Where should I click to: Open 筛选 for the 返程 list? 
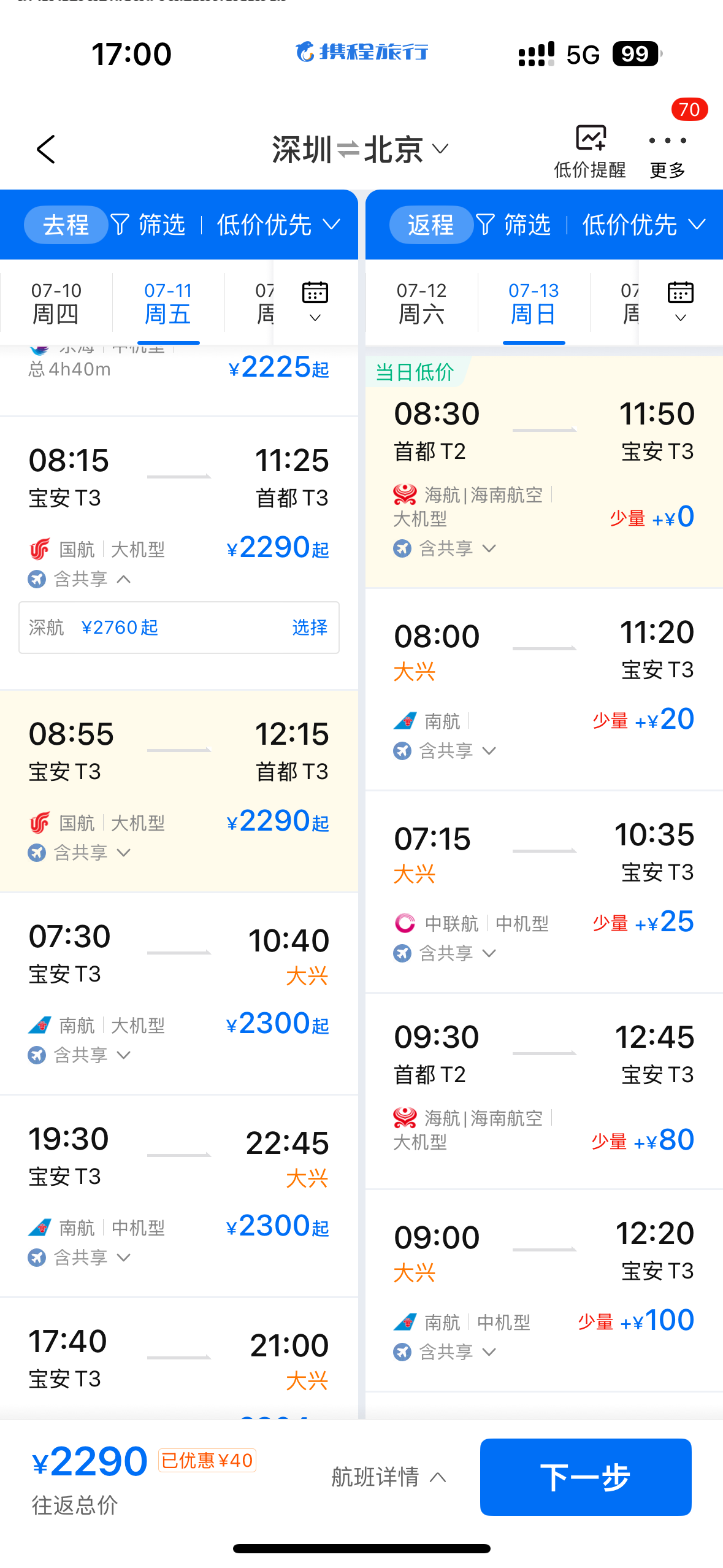pos(513,225)
